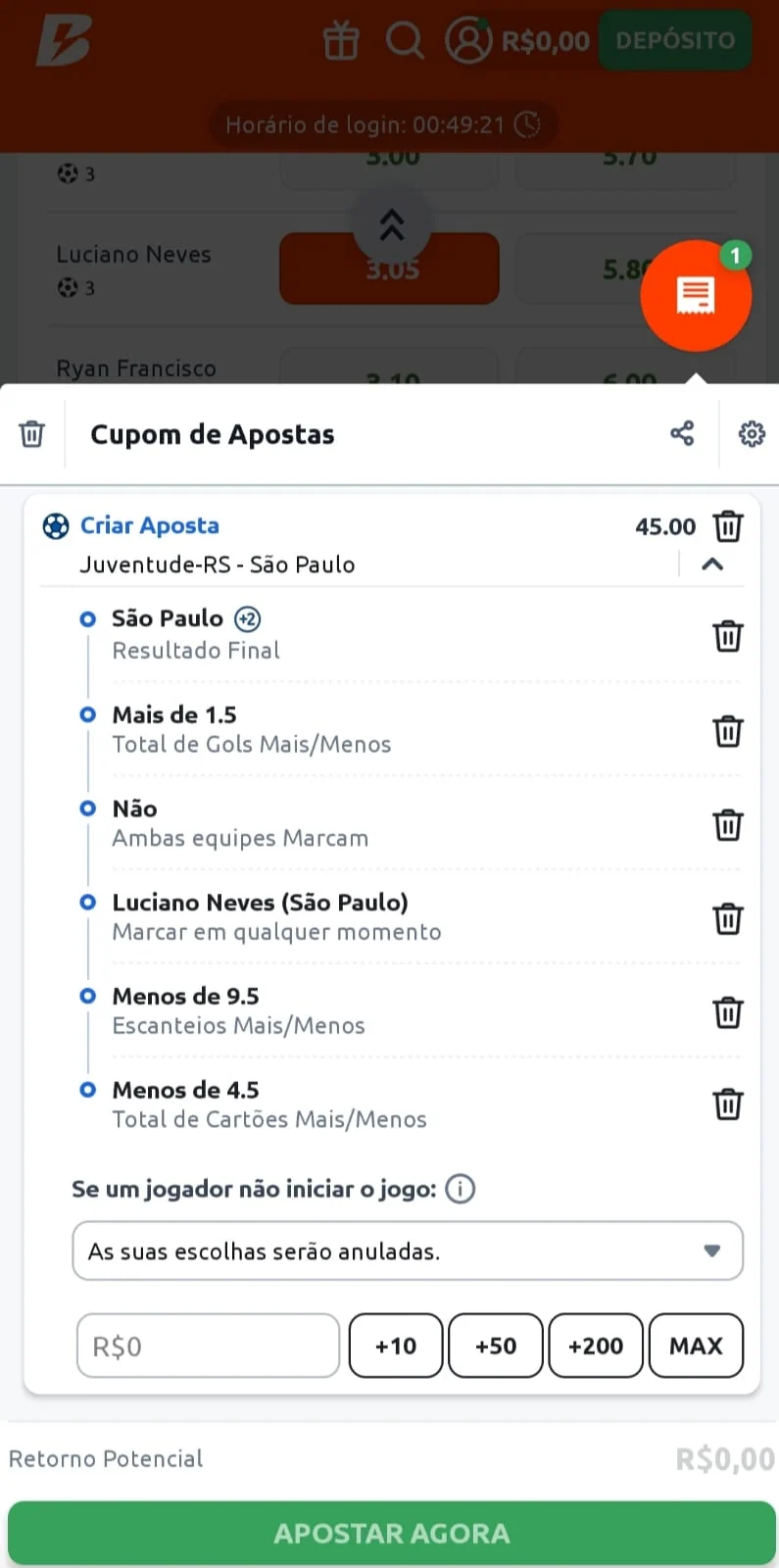
Task: Open the bet slip coupon floating icon
Action: (x=696, y=296)
